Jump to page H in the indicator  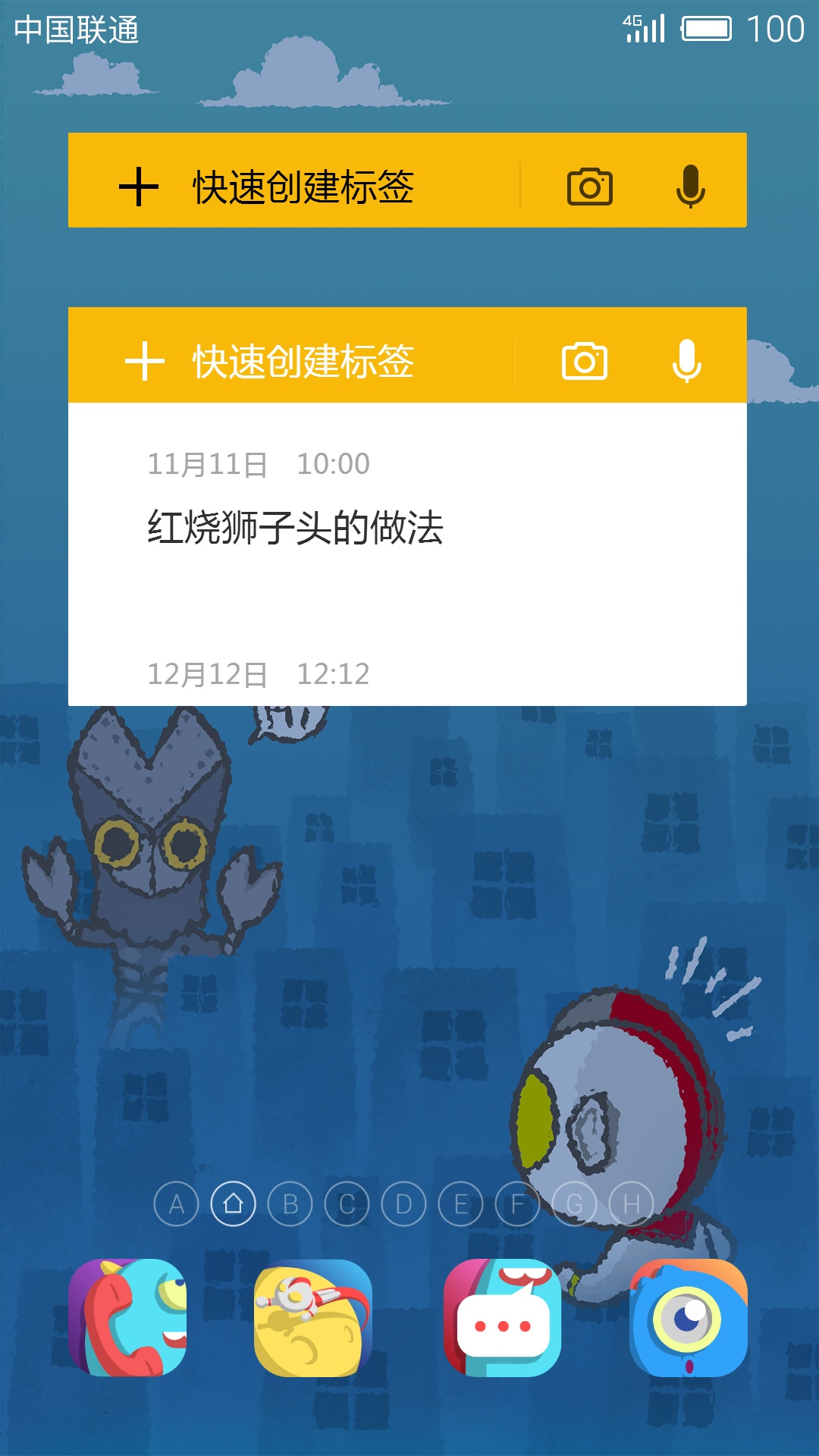[632, 1204]
